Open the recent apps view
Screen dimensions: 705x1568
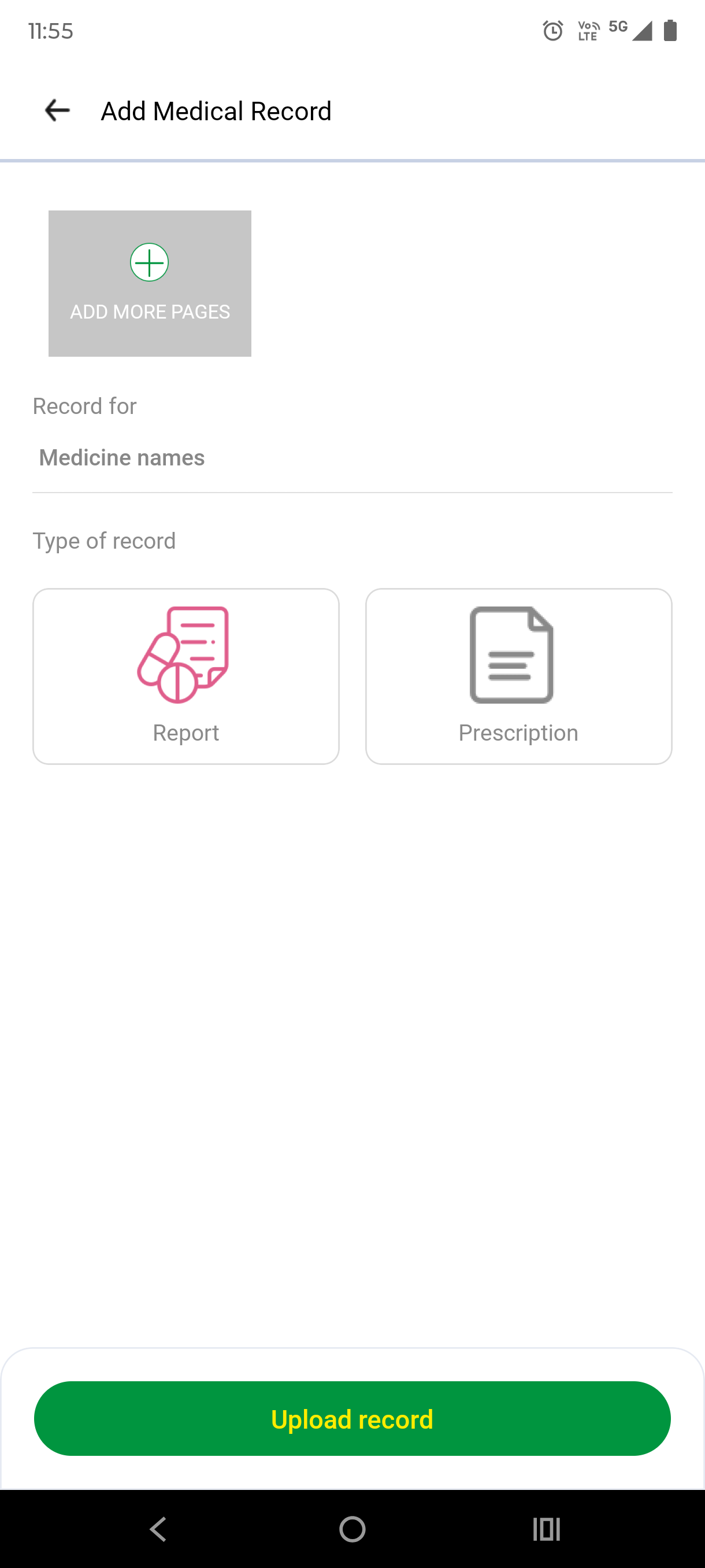click(x=546, y=1529)
